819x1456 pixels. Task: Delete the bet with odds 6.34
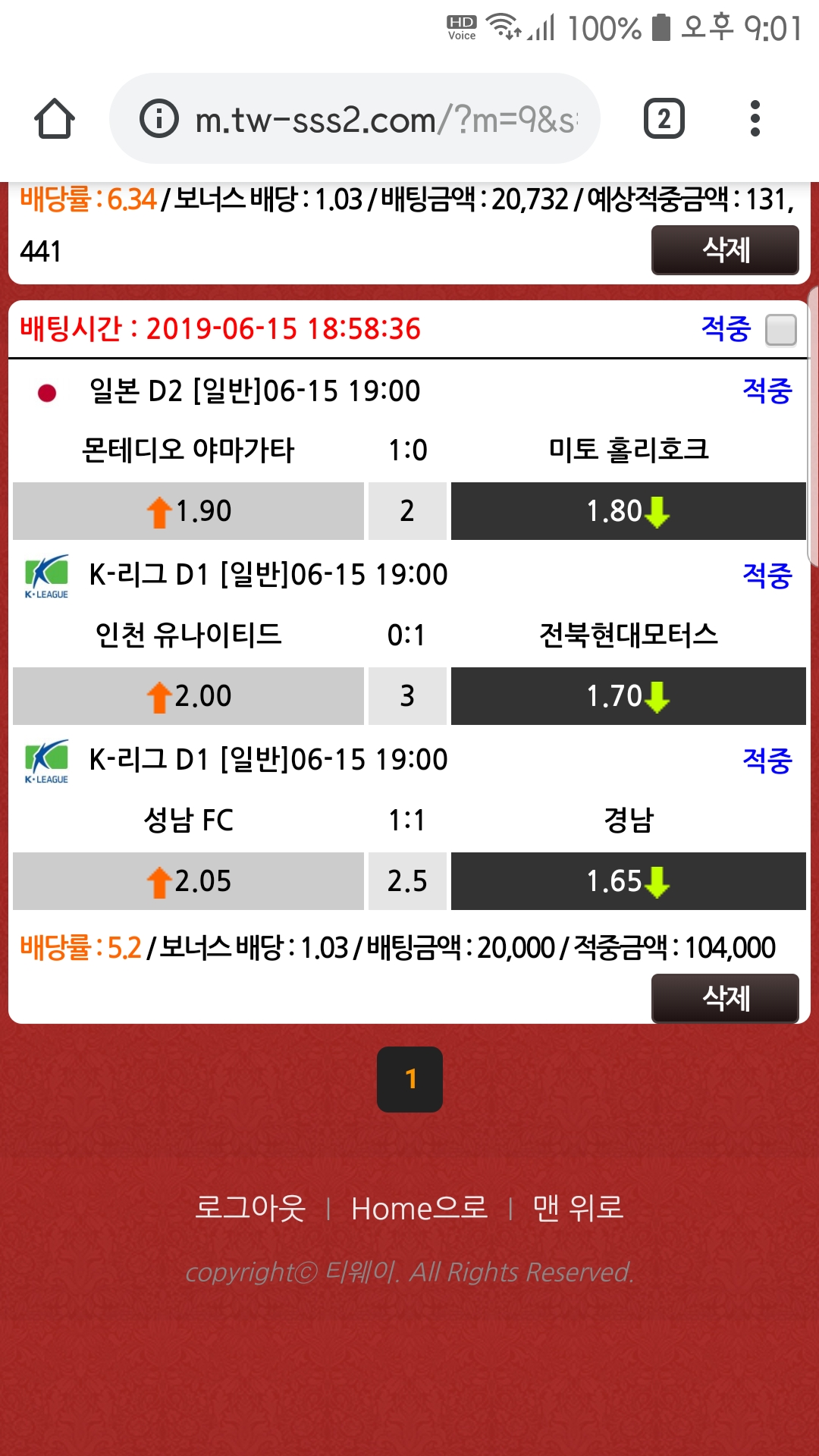click(724, 249)
